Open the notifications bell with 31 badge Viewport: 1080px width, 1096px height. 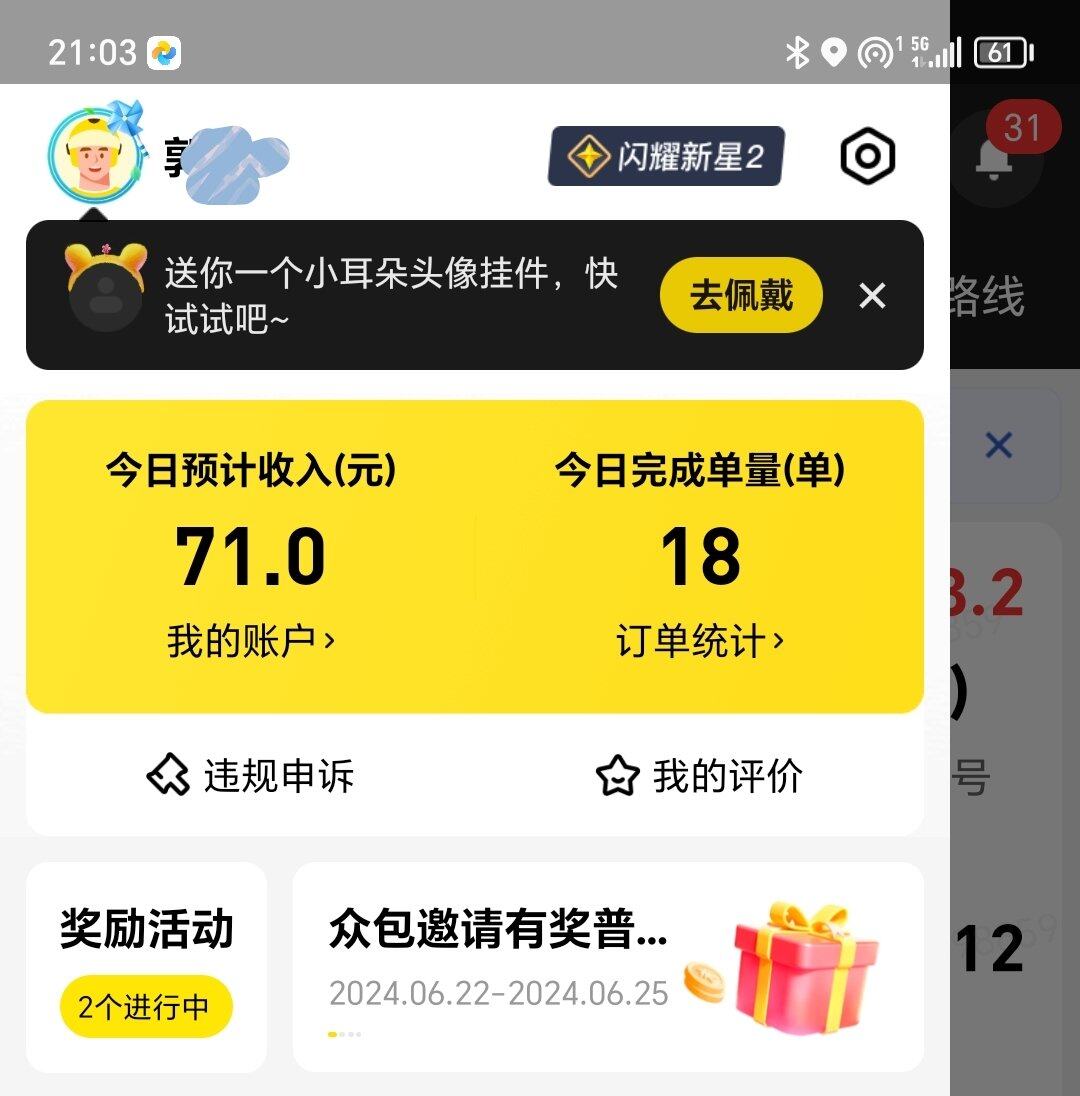995,160
